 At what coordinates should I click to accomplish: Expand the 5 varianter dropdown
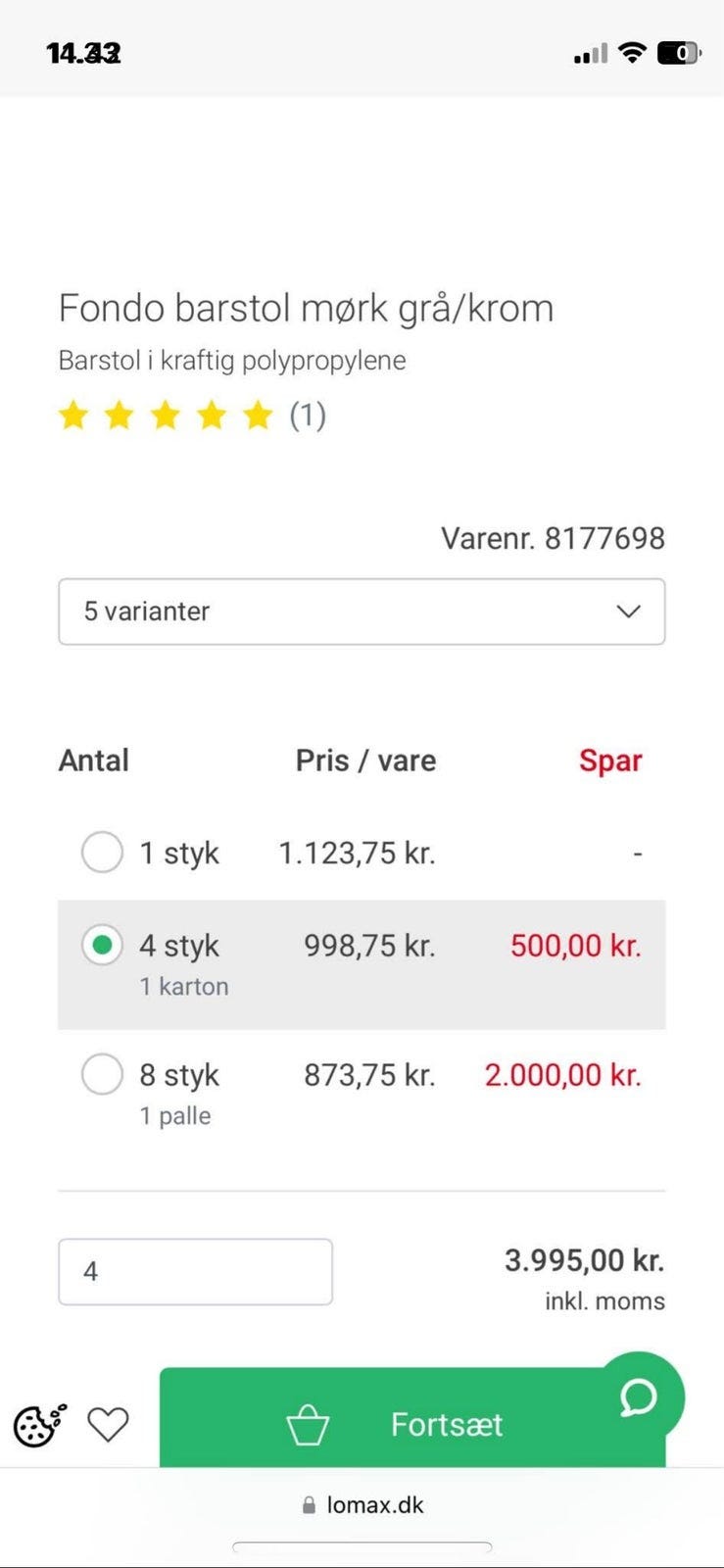click(362, 612)
